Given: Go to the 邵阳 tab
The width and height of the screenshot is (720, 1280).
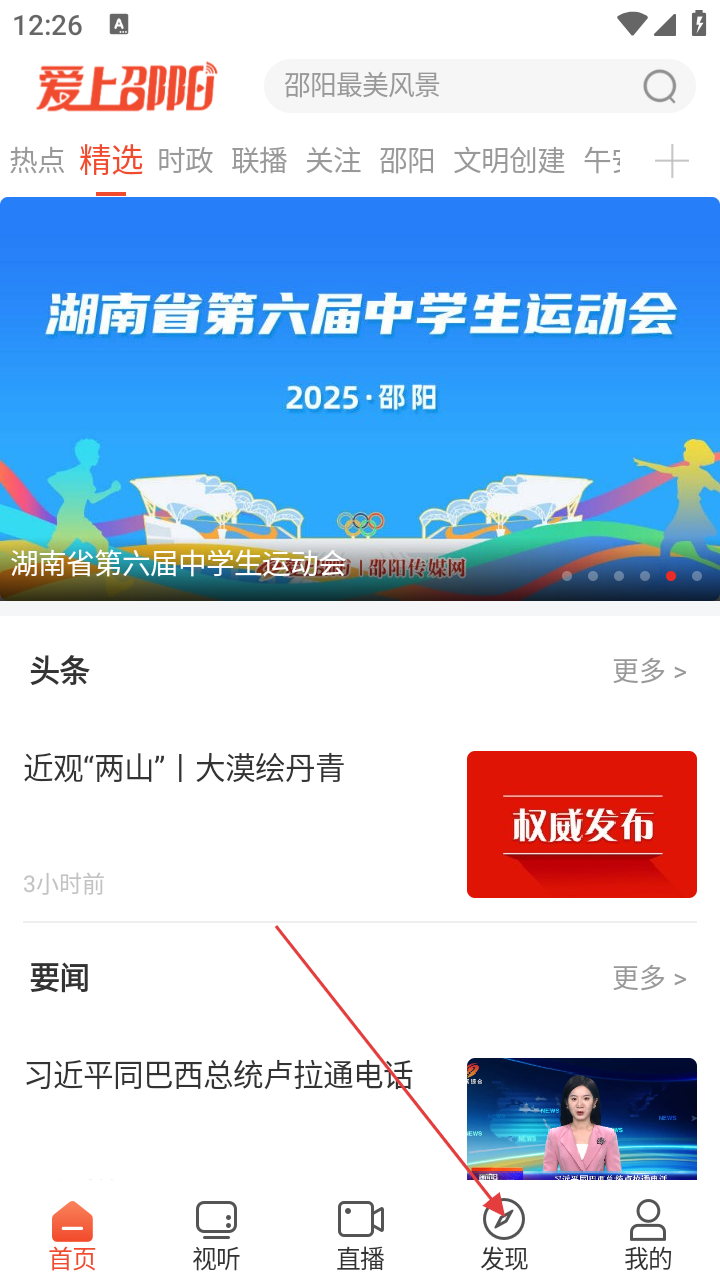Looking at the screenshot, I should pos(407,160).
